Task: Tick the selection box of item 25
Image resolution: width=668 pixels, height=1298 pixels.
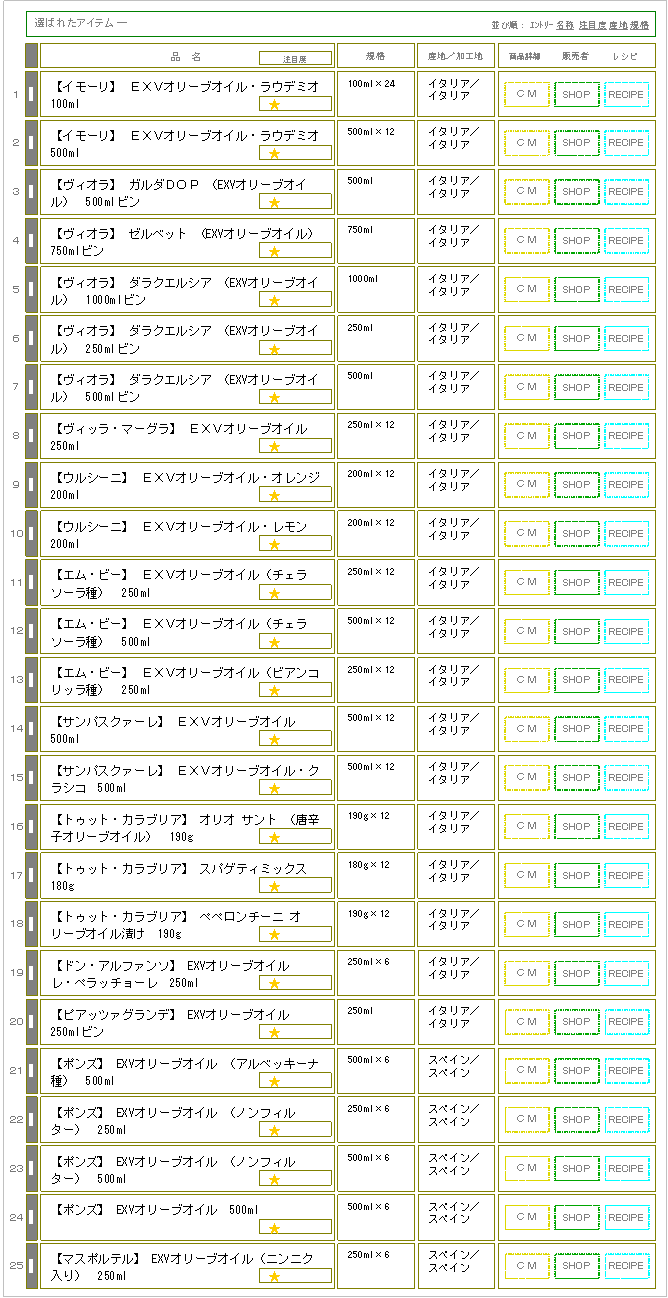Action: click(31, 1266)
